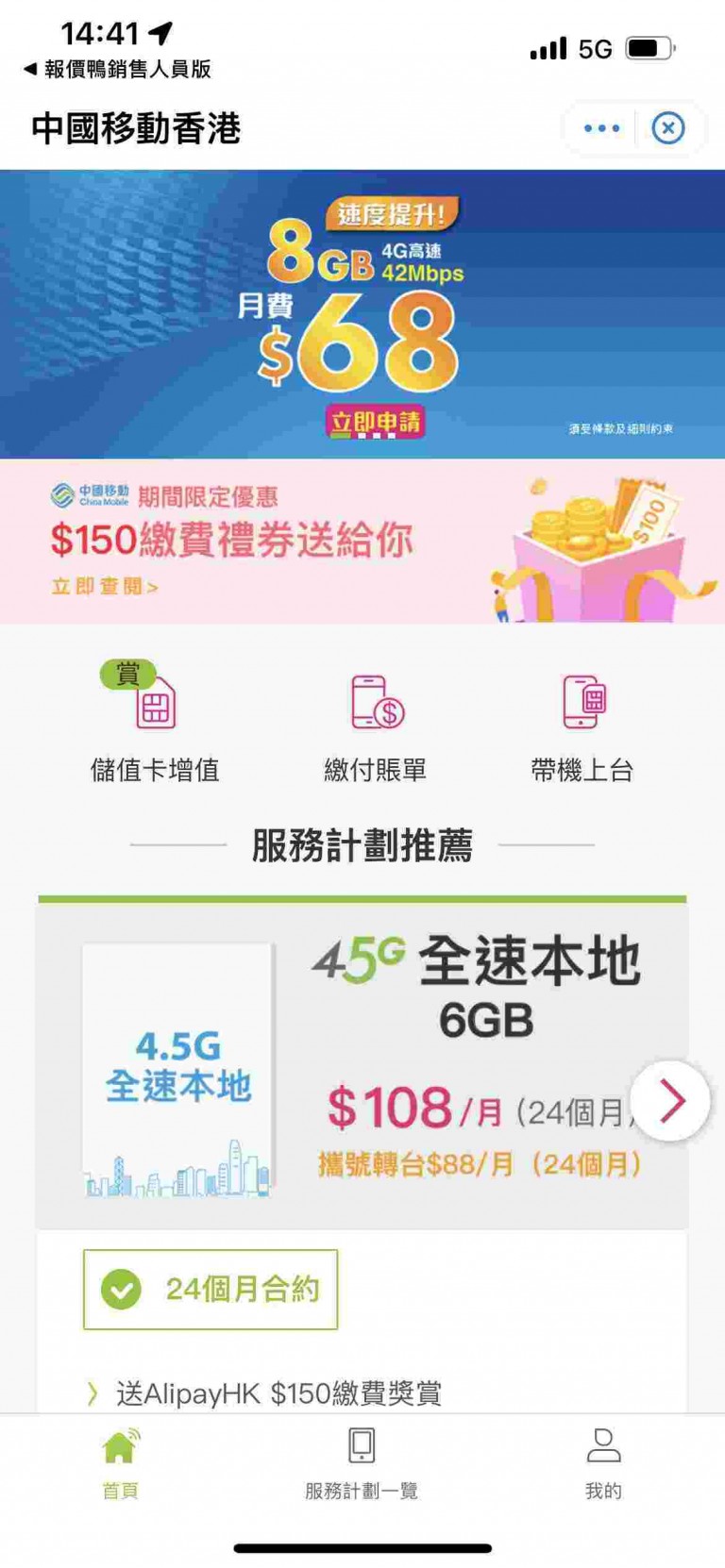Switch to the 首頁 tab
The height and width of the screenshot is (1568, 725).
click(121, 1463)
